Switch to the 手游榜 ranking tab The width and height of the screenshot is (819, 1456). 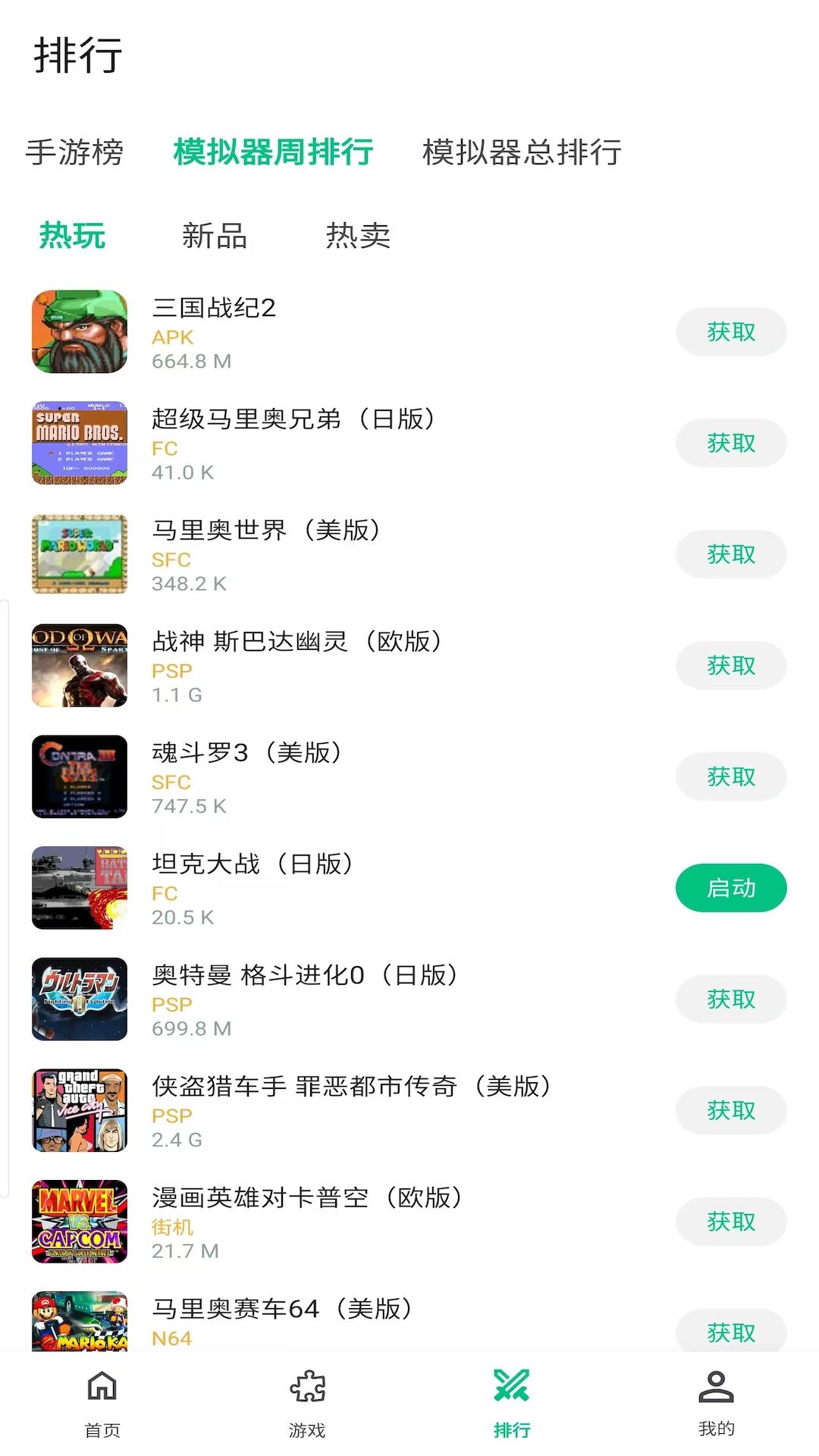click(x=73, y=152)
